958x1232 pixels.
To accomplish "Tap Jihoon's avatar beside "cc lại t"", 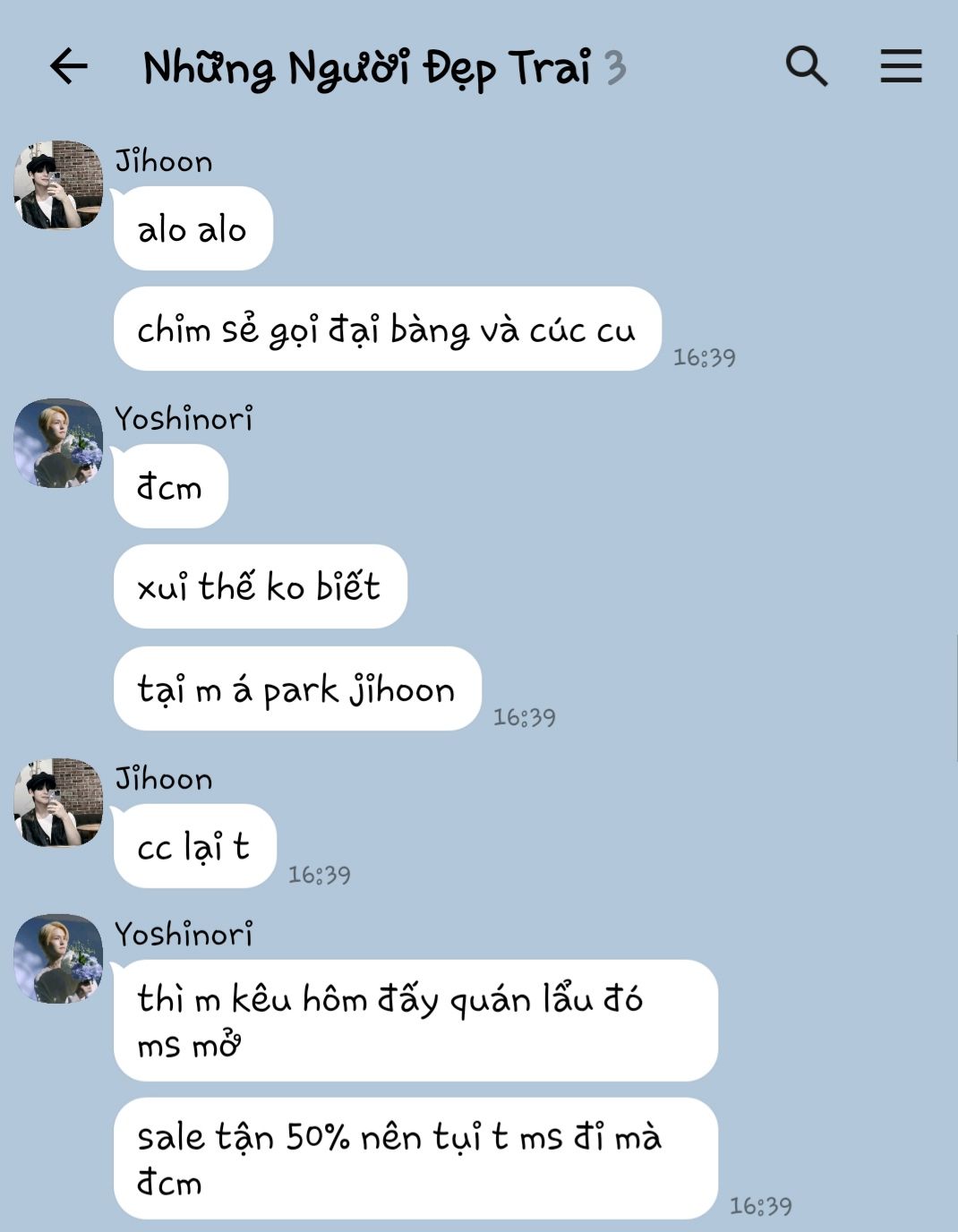I will pyautogui.click(x=58, y=802).
